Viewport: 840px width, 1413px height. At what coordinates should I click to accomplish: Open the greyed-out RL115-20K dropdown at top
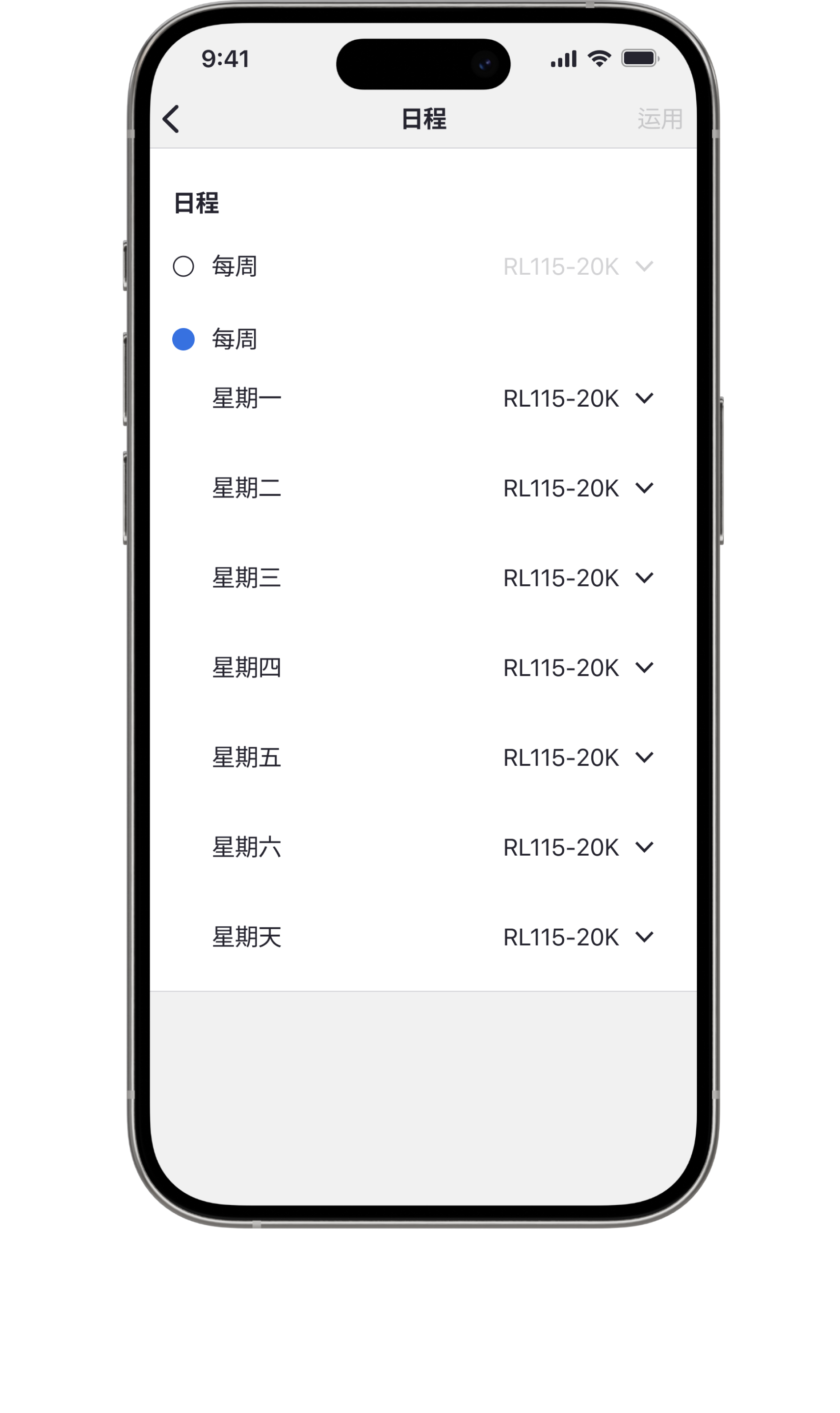(578, 266)
